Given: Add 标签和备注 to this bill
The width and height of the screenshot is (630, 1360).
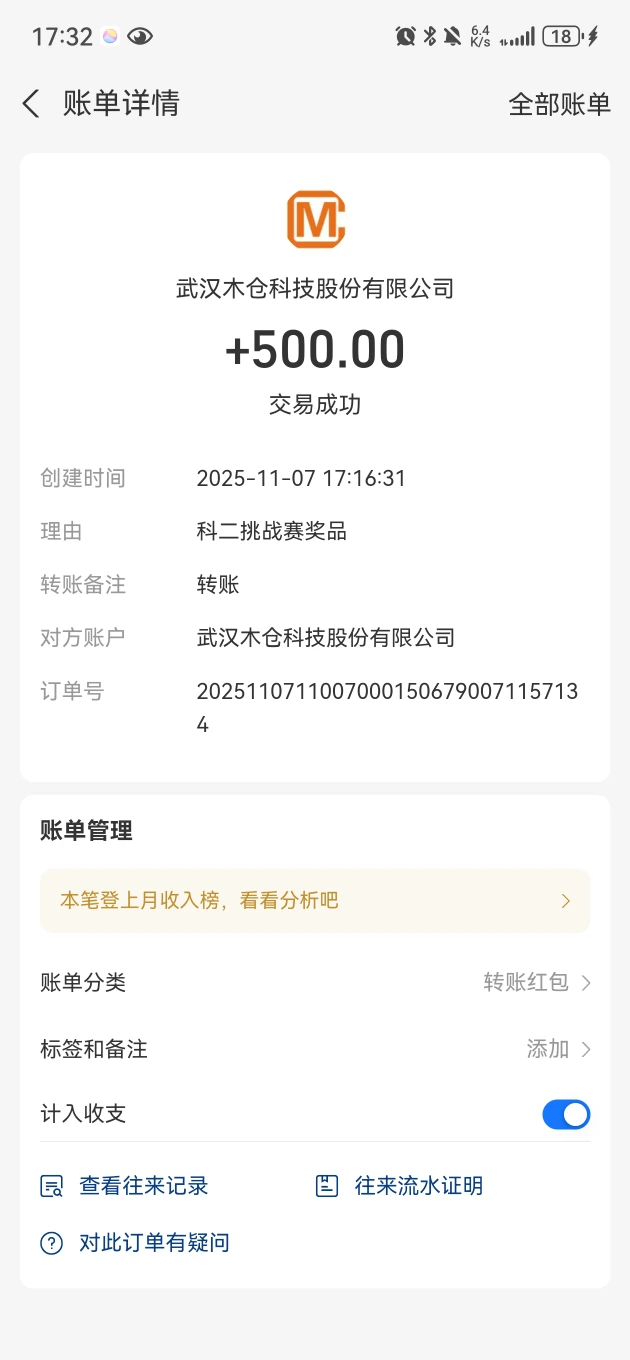Looking at the screenshot, I should pos(558,1049).
